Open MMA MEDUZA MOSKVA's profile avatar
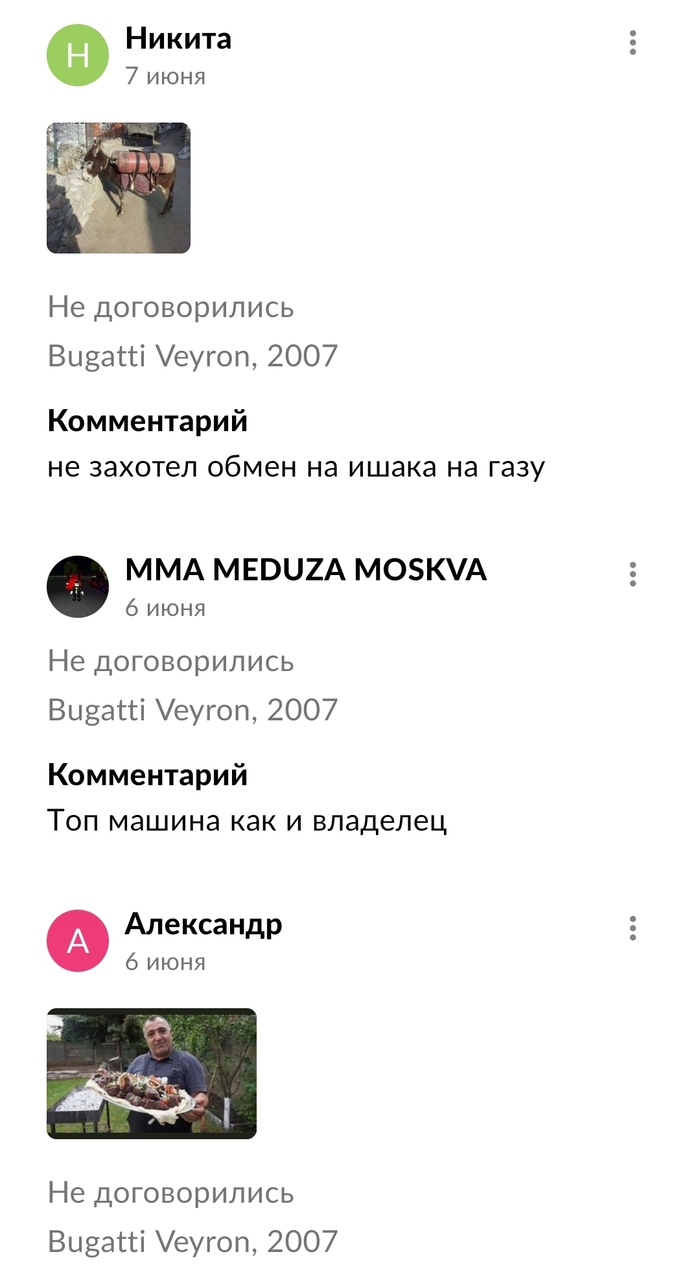Screen dimensions: 700x1276 [x=78, y=587]
